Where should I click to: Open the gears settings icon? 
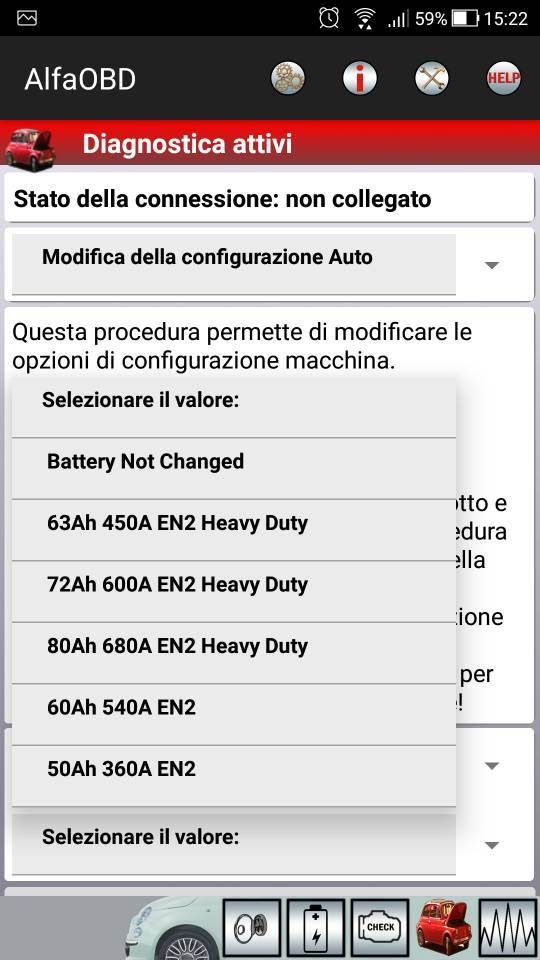288,79
